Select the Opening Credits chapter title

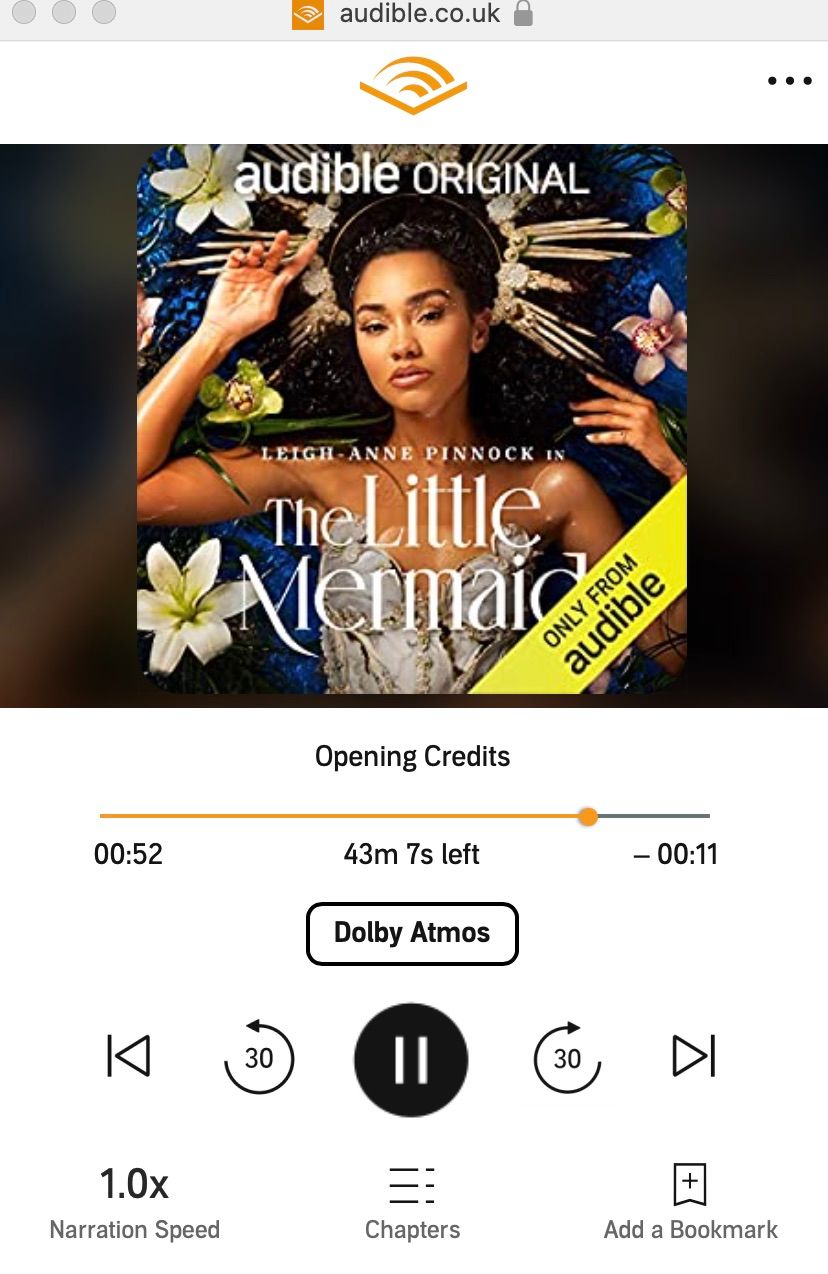(x=411, y=756)
